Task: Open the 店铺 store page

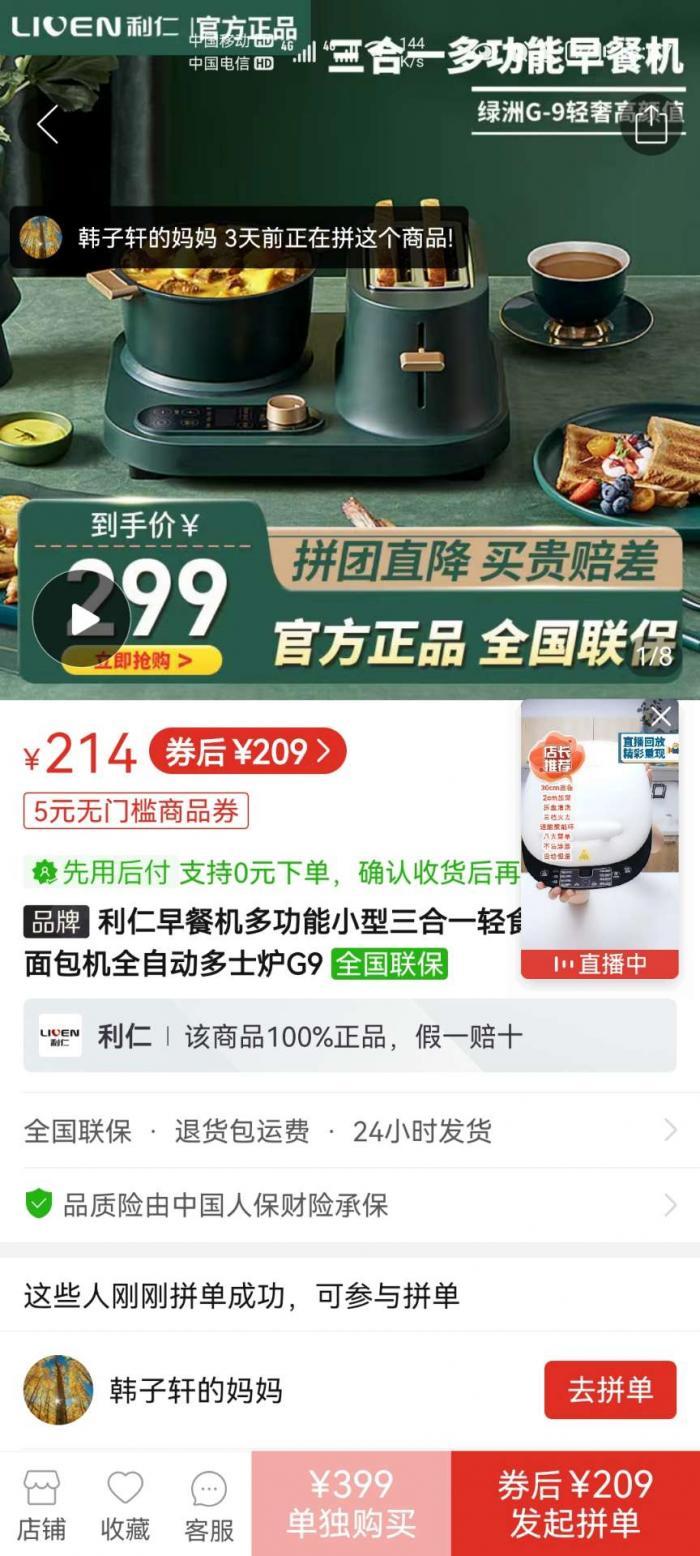Action: coord(41,1505)
